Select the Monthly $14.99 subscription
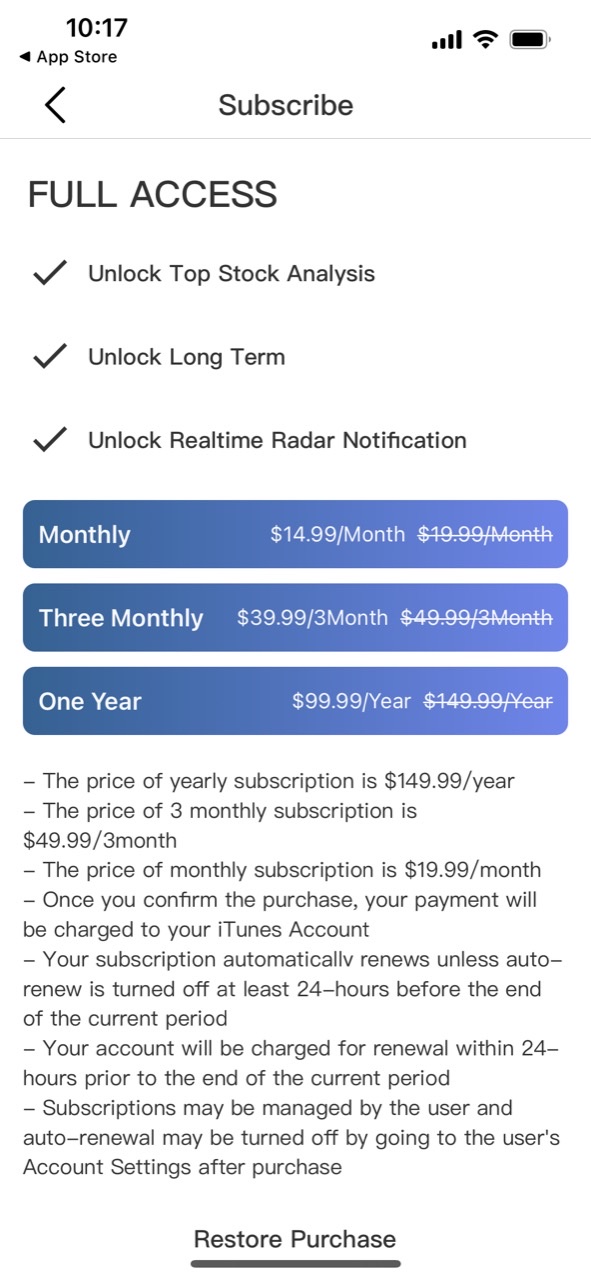Screen dimensions: 591x1280 click(295, 534)
